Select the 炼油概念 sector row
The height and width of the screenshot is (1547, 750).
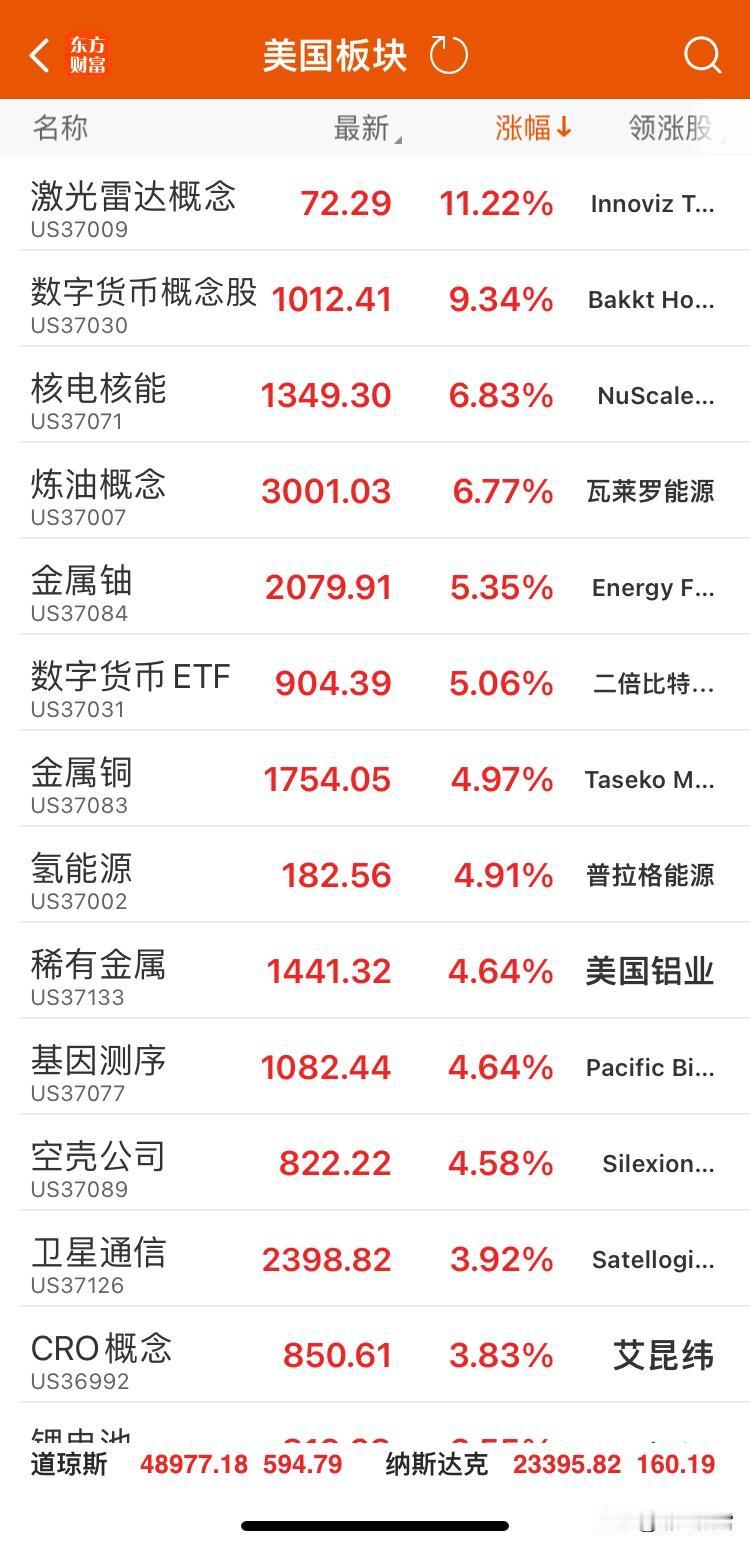click(x=375, y=491)
